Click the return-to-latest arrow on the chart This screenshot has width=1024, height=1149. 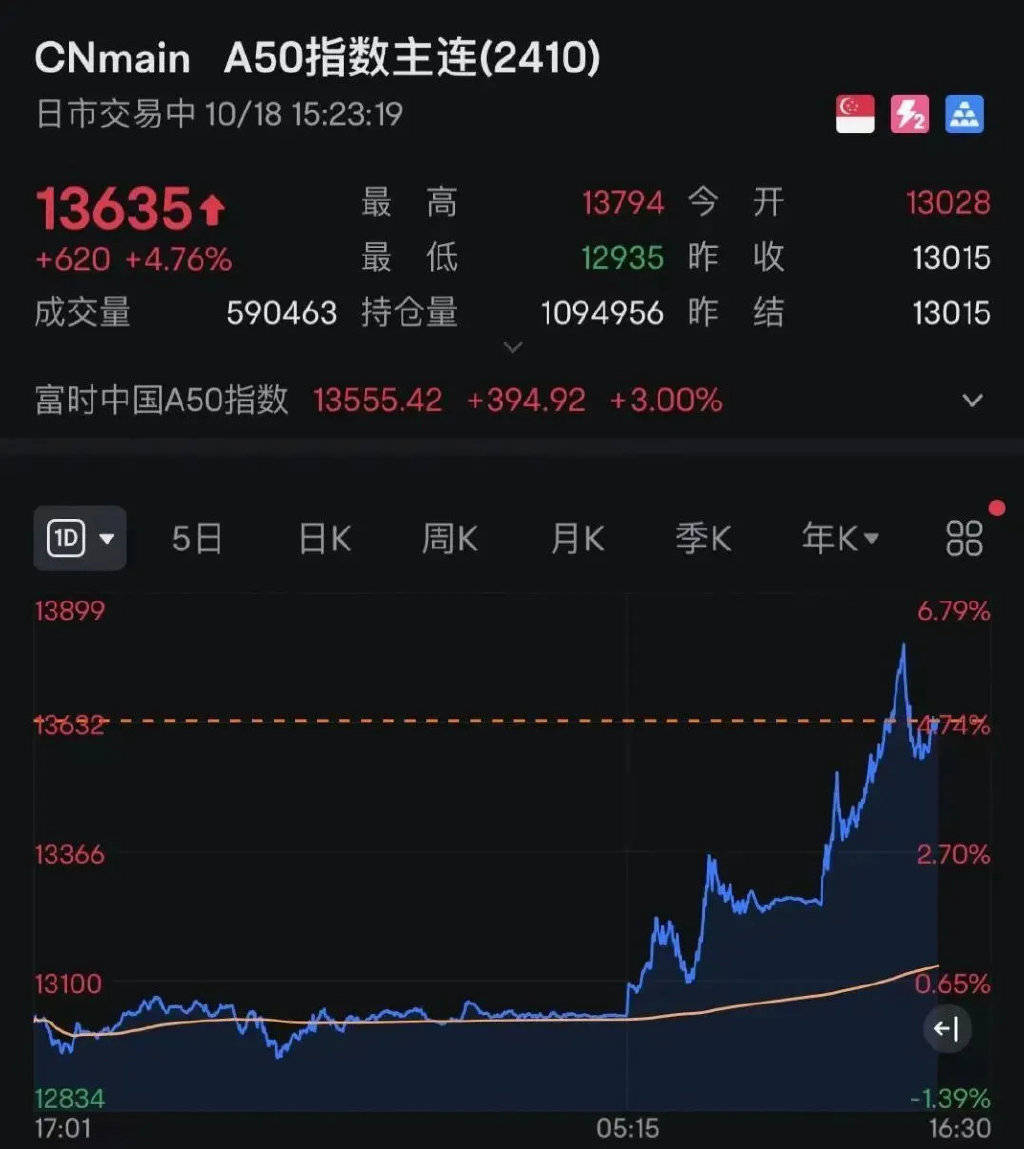(x=946, y=1030)
